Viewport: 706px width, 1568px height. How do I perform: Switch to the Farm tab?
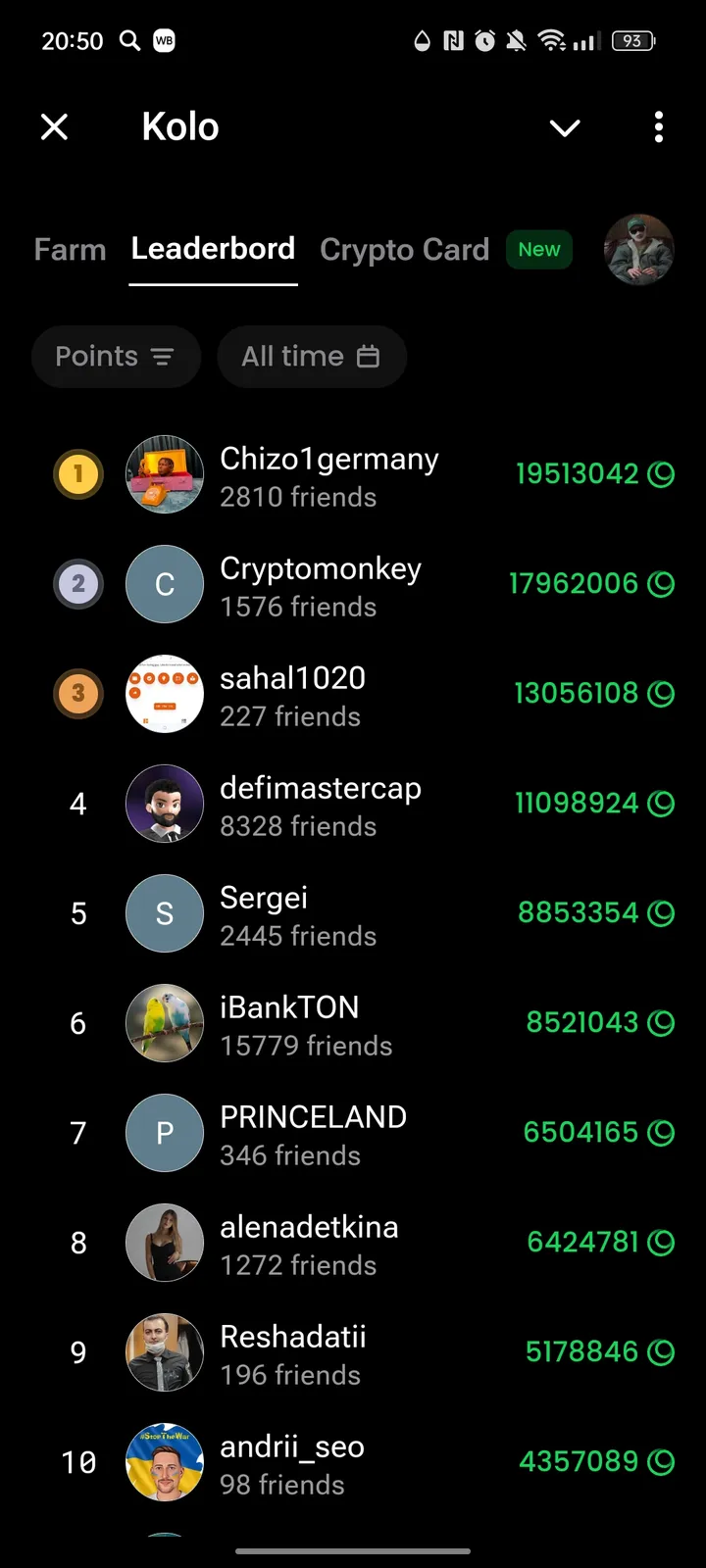[x=70, y=250]
